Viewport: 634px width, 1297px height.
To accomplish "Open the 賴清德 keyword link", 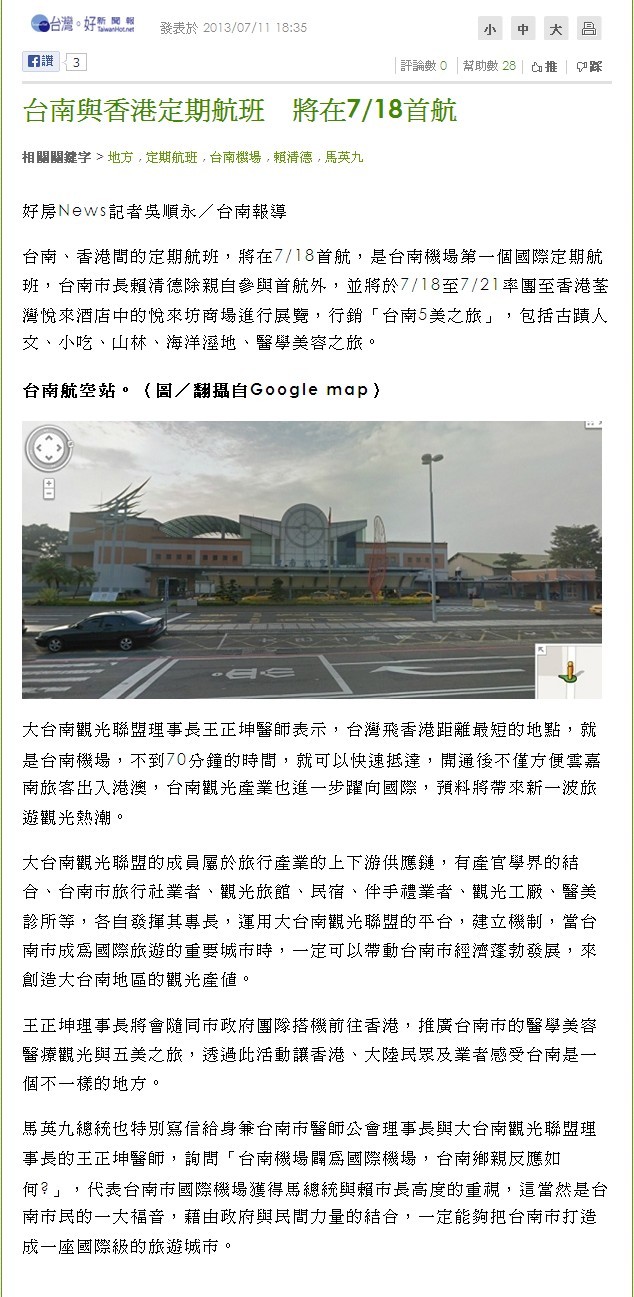I will (293, 157).
